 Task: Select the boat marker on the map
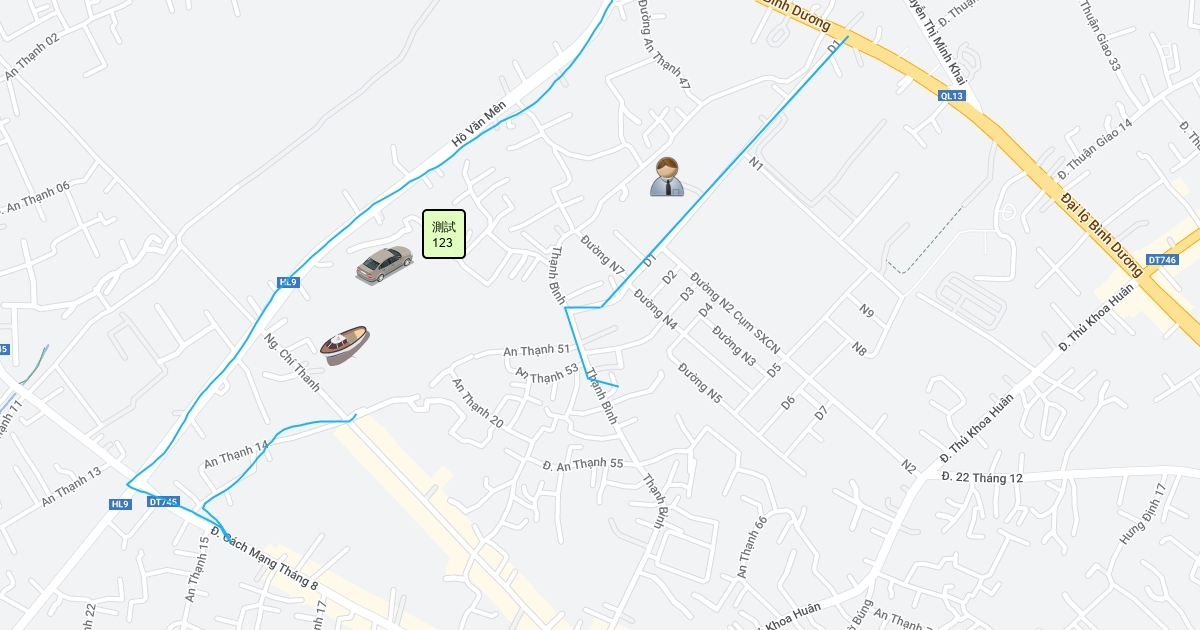[x=345, y=344]
